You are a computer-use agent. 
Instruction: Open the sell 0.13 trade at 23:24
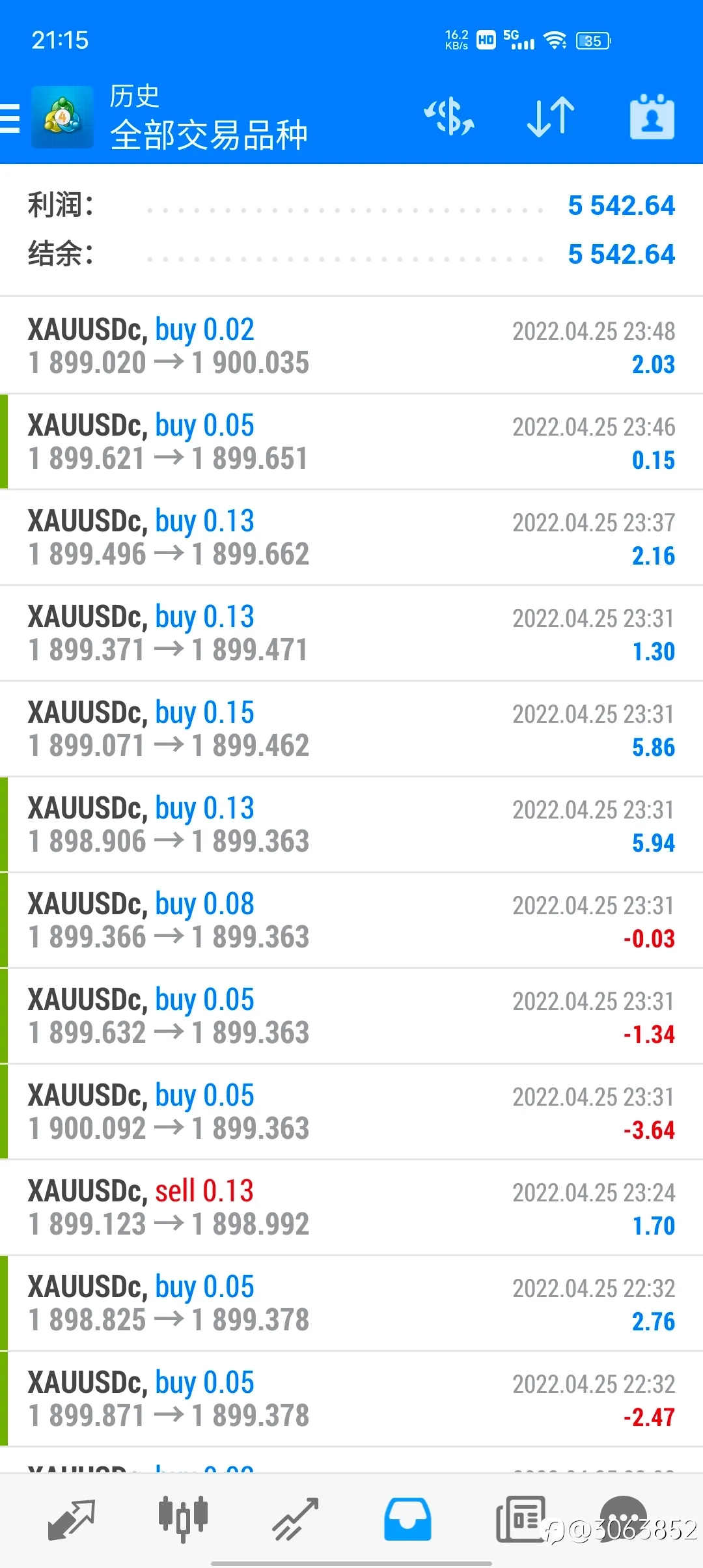click(351, 1207)
